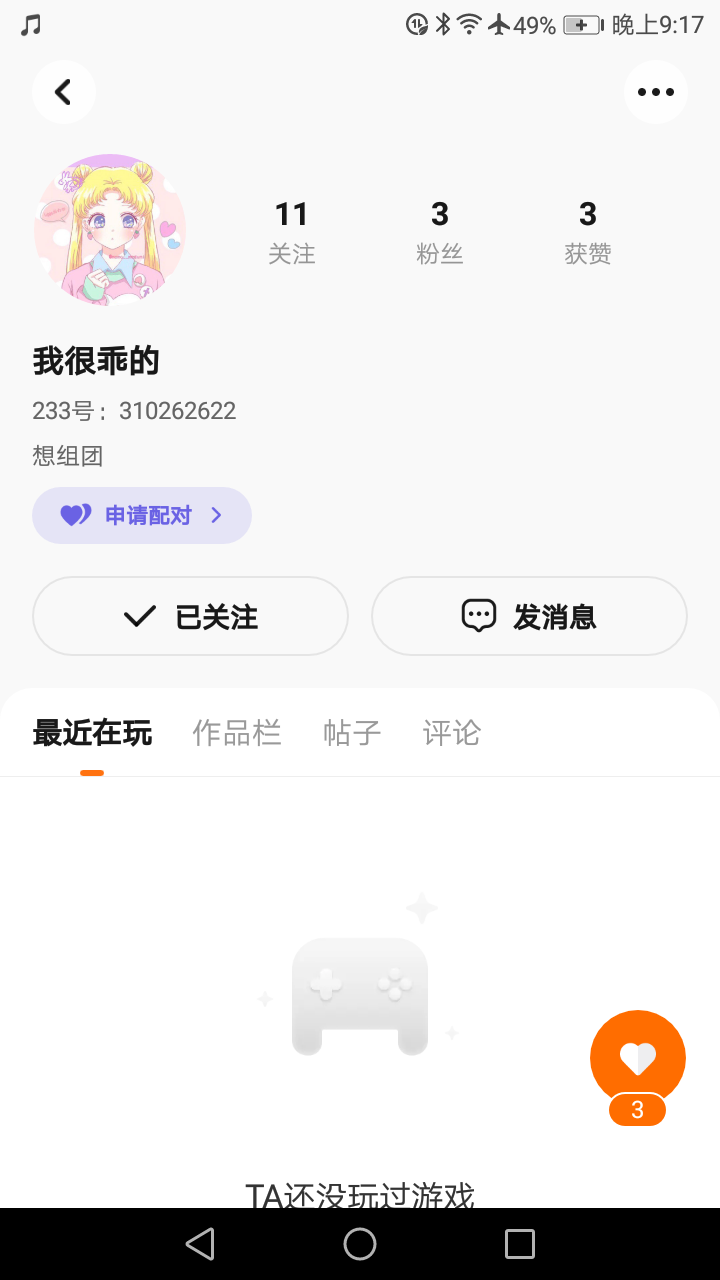Open the recent apps view

[520, 1244]
